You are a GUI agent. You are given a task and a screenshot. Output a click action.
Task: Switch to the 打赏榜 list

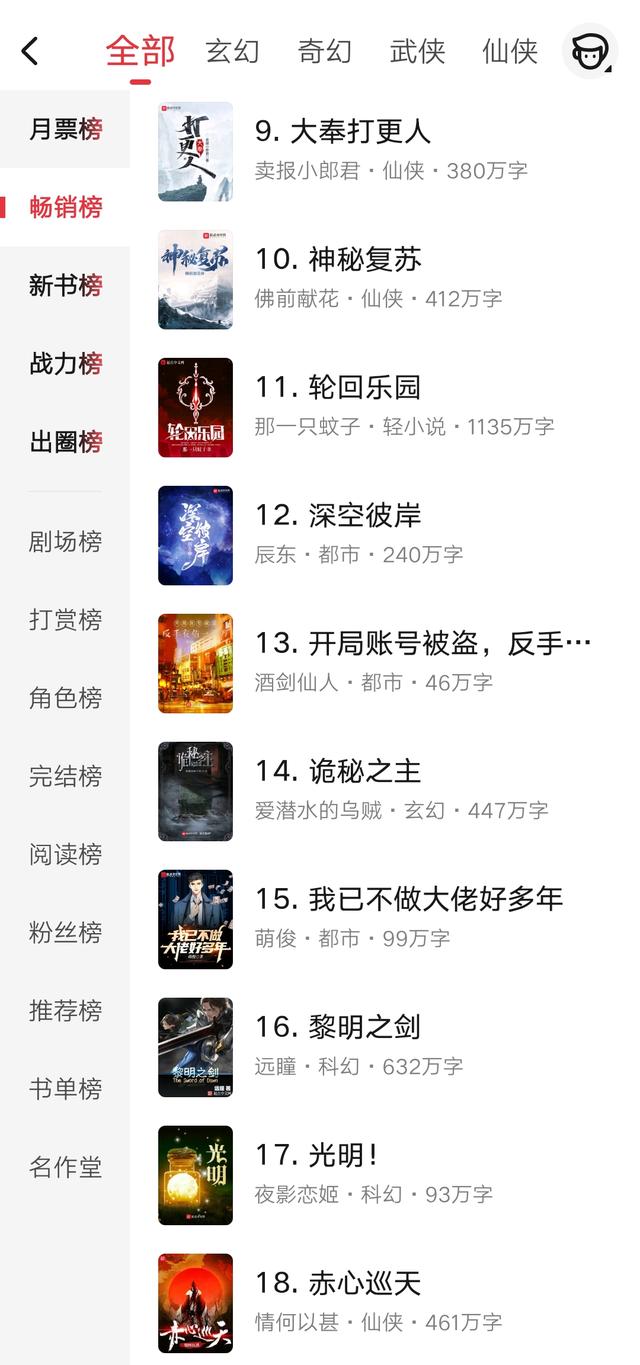[65, 620]
